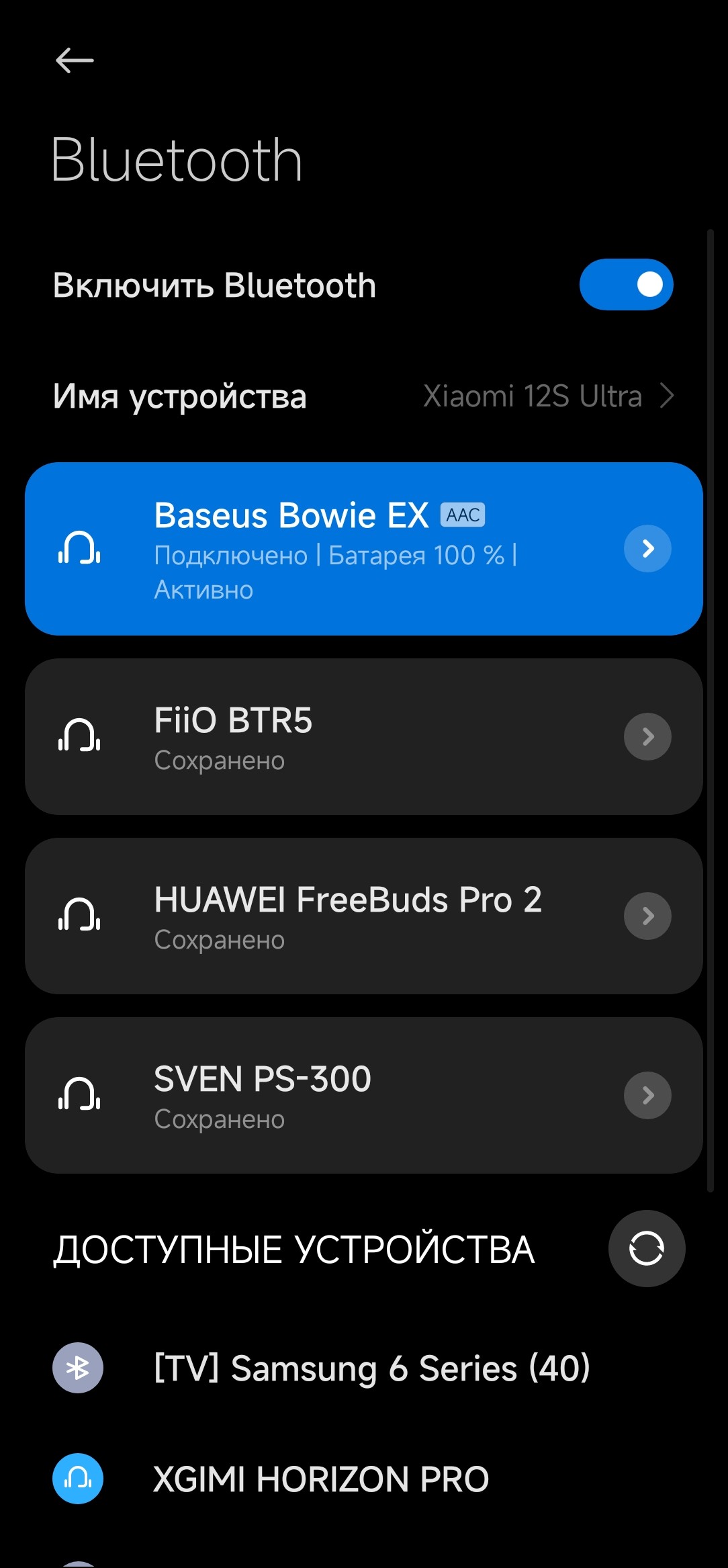The image size is (728, 1568).
Task: Open HUAWEI FreeBuds Pro 2 details arrow
Action: click(647, 916)
